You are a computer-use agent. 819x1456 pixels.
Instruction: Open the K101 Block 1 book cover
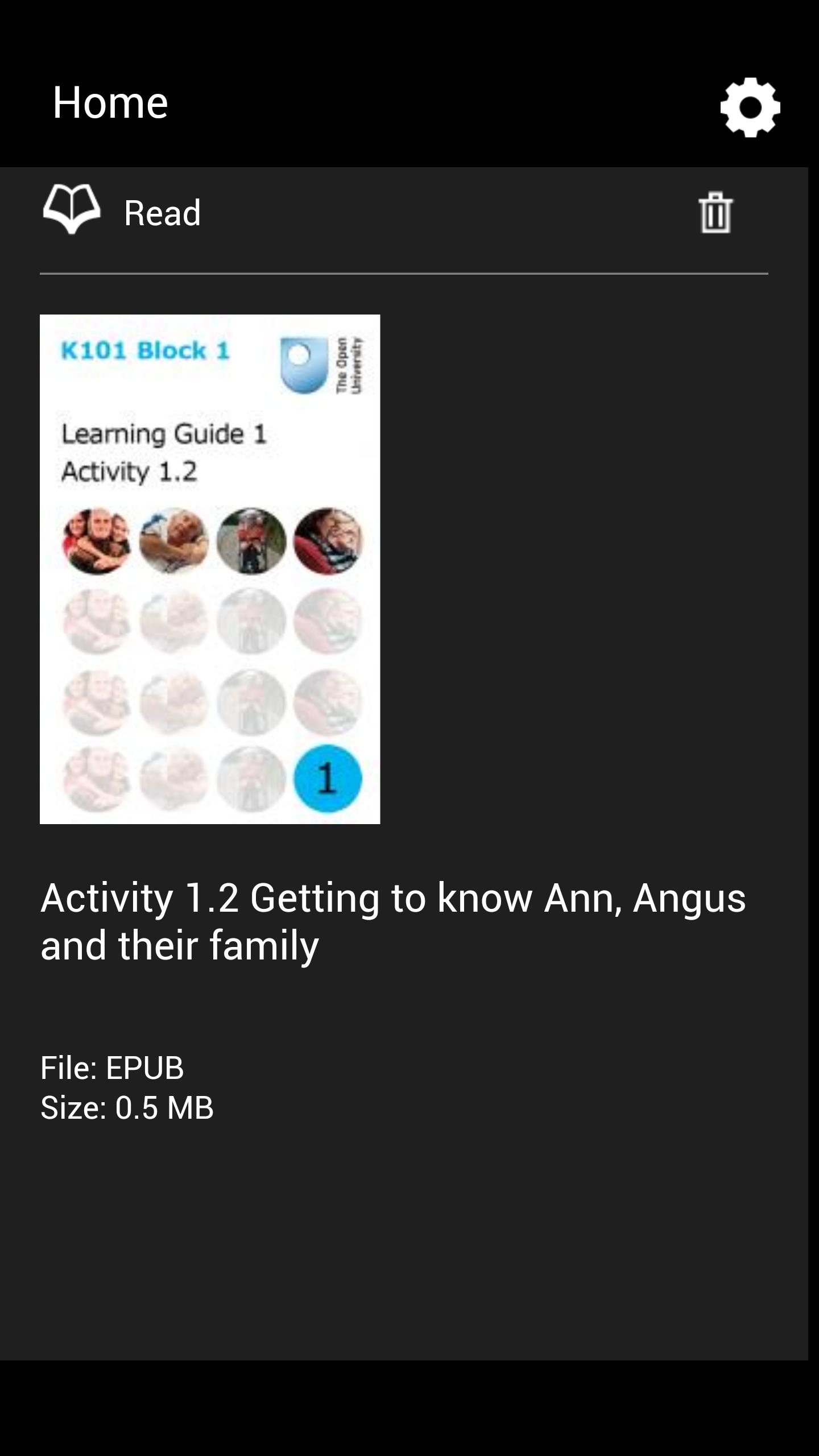pyautogui.click(x=210, y=569)
